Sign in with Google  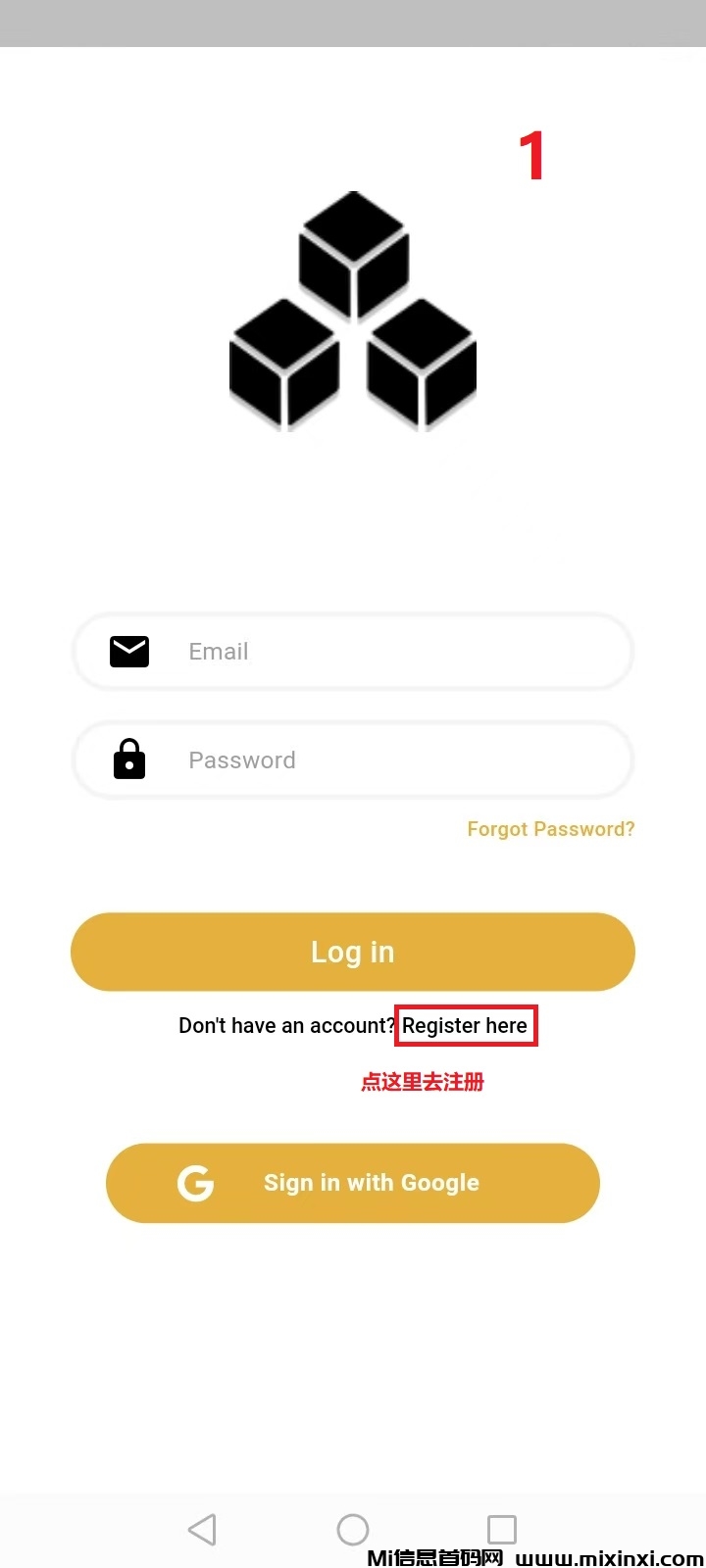tap(353, 1183)
